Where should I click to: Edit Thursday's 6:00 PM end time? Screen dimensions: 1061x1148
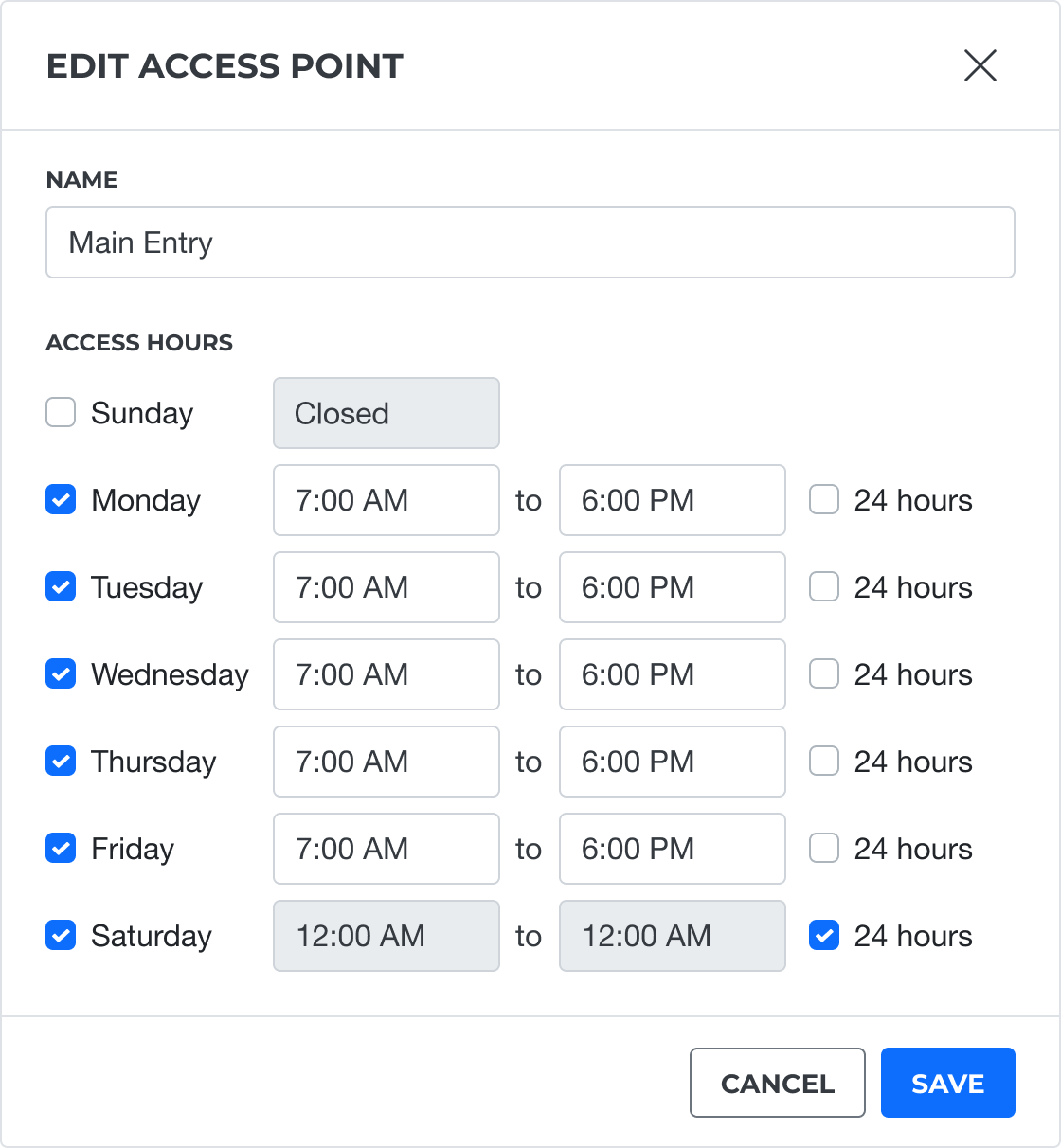(x=672, y=762)
